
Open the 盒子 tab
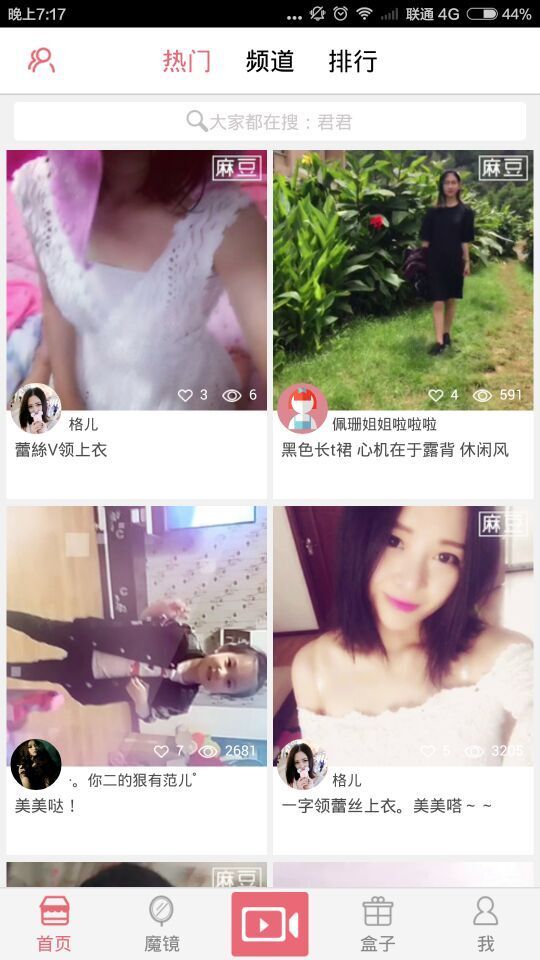click(x=378, y=924)
